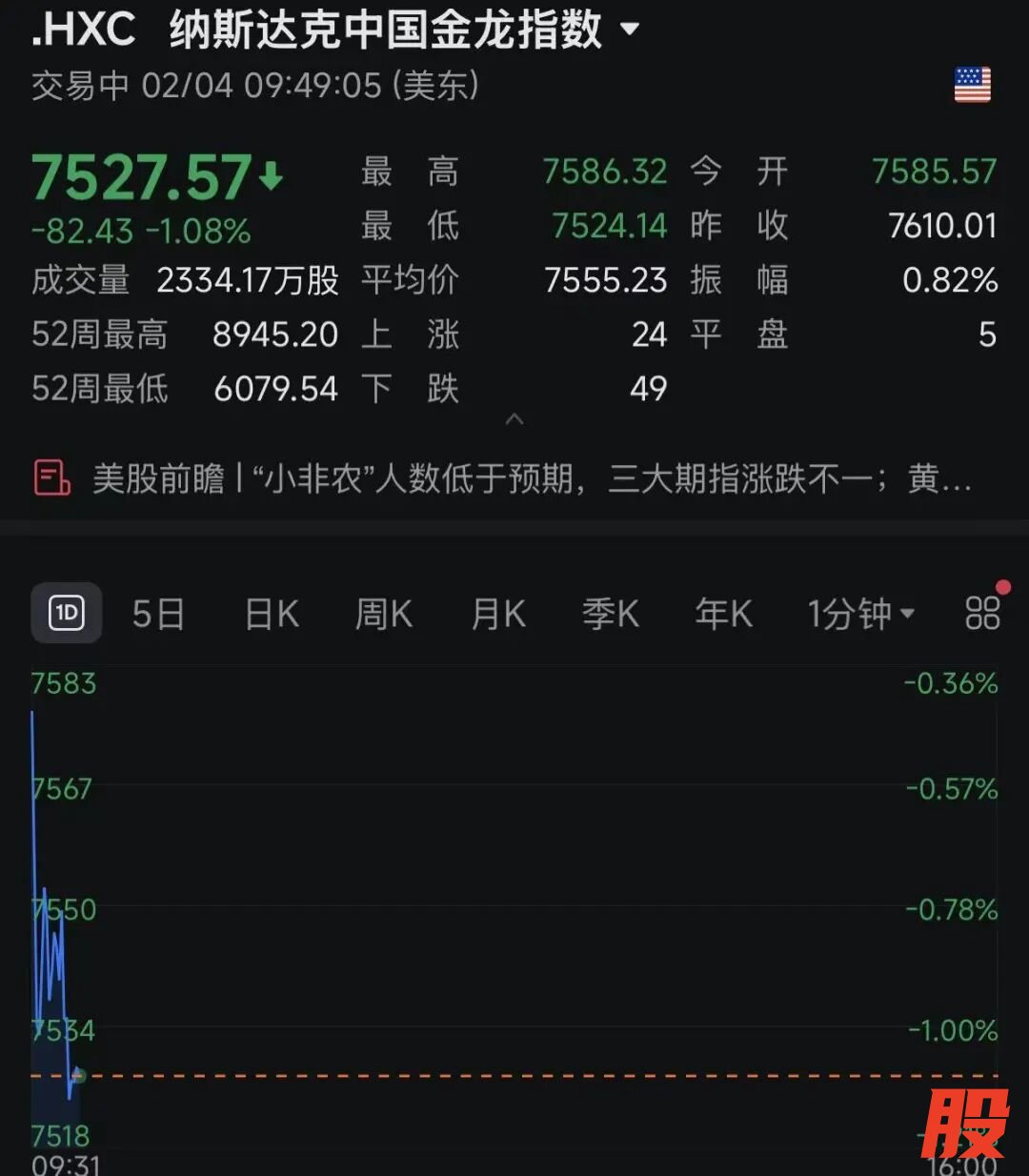Open the chart settings grid icon

click(x=982, y=613)
